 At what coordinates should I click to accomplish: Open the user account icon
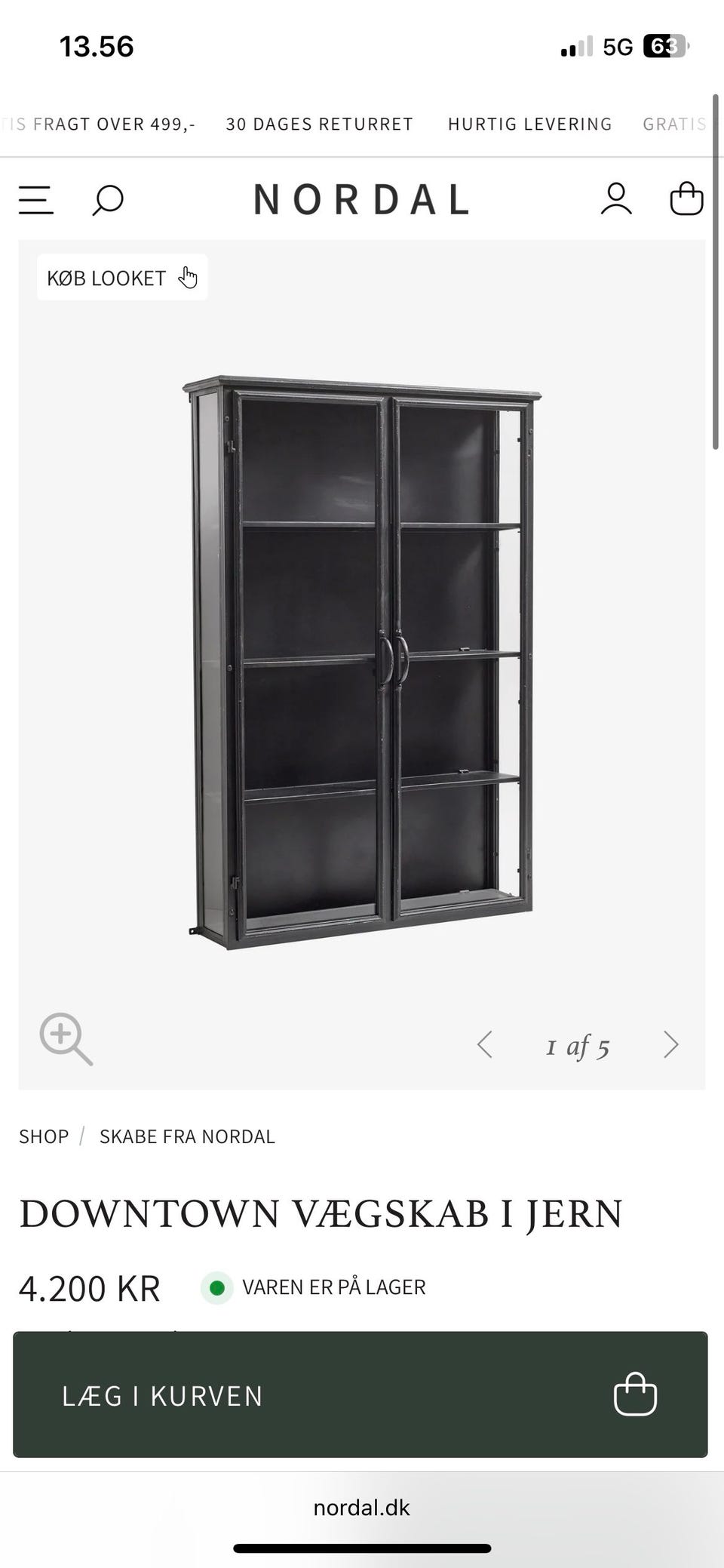tap(615, 199)
